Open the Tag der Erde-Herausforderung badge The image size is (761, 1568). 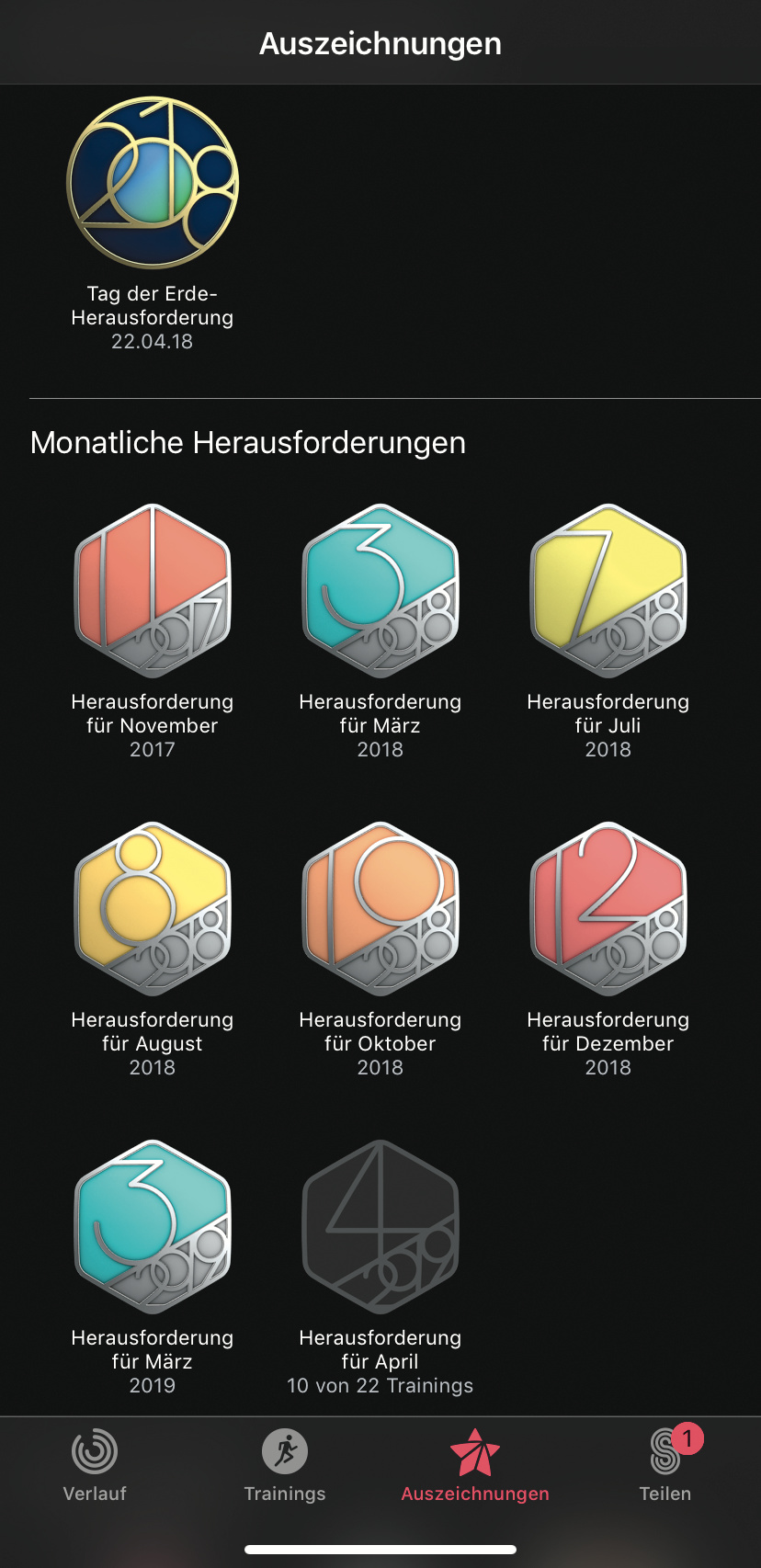153,184
